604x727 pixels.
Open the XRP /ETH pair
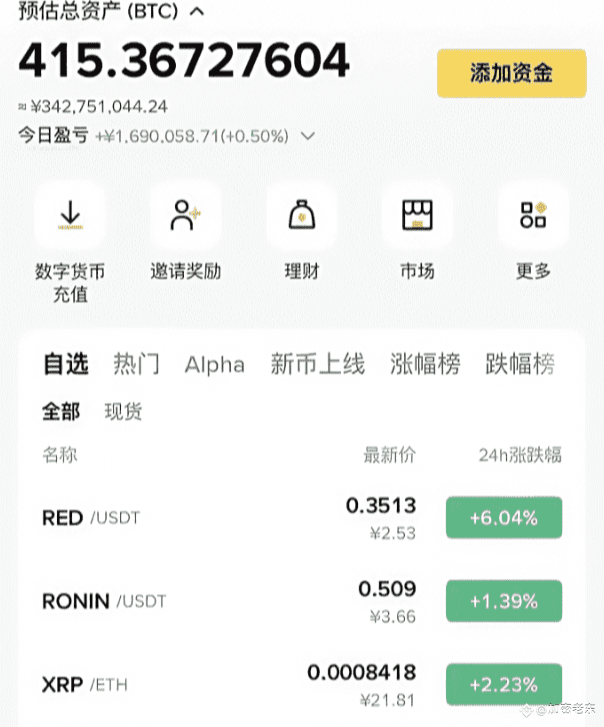tap(85, 685)
